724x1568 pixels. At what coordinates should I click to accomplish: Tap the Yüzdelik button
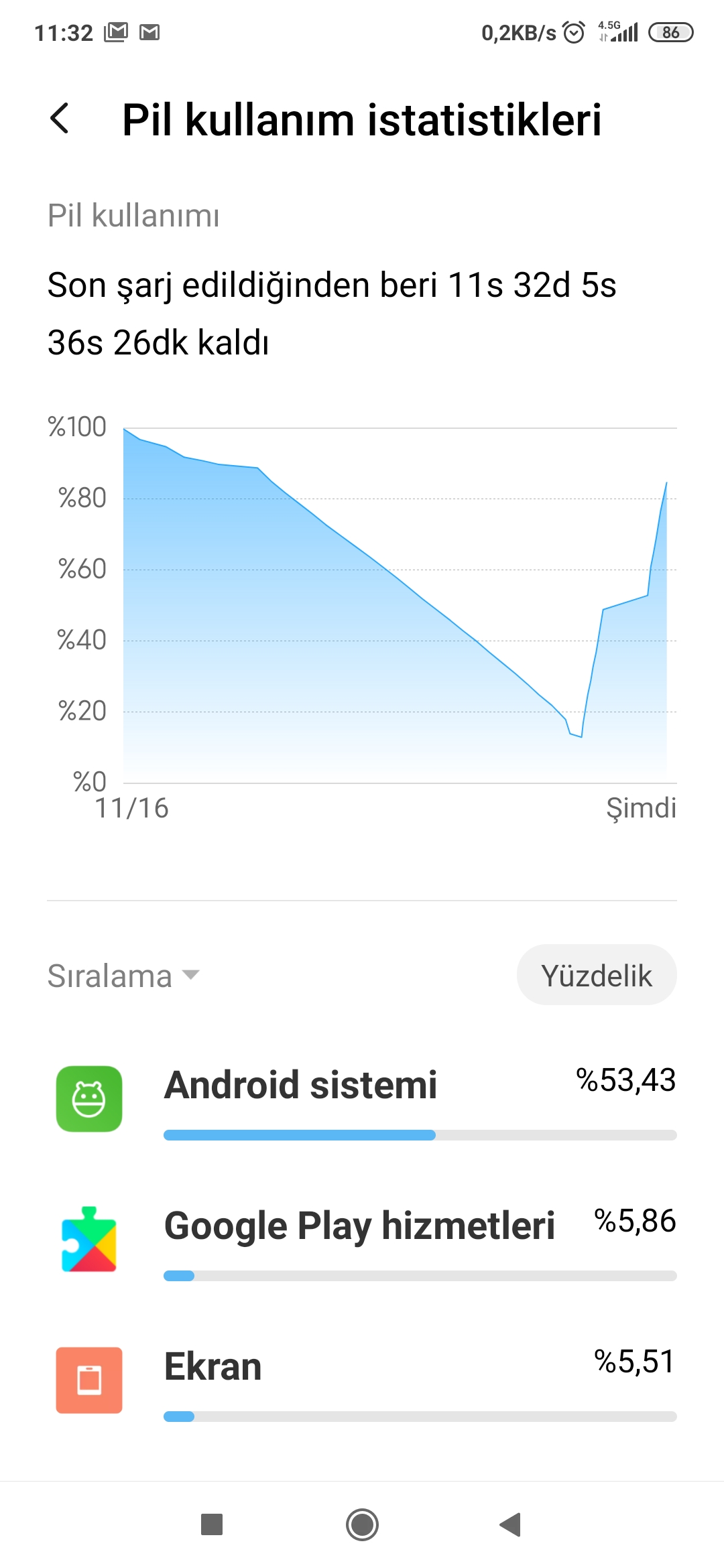597,975
